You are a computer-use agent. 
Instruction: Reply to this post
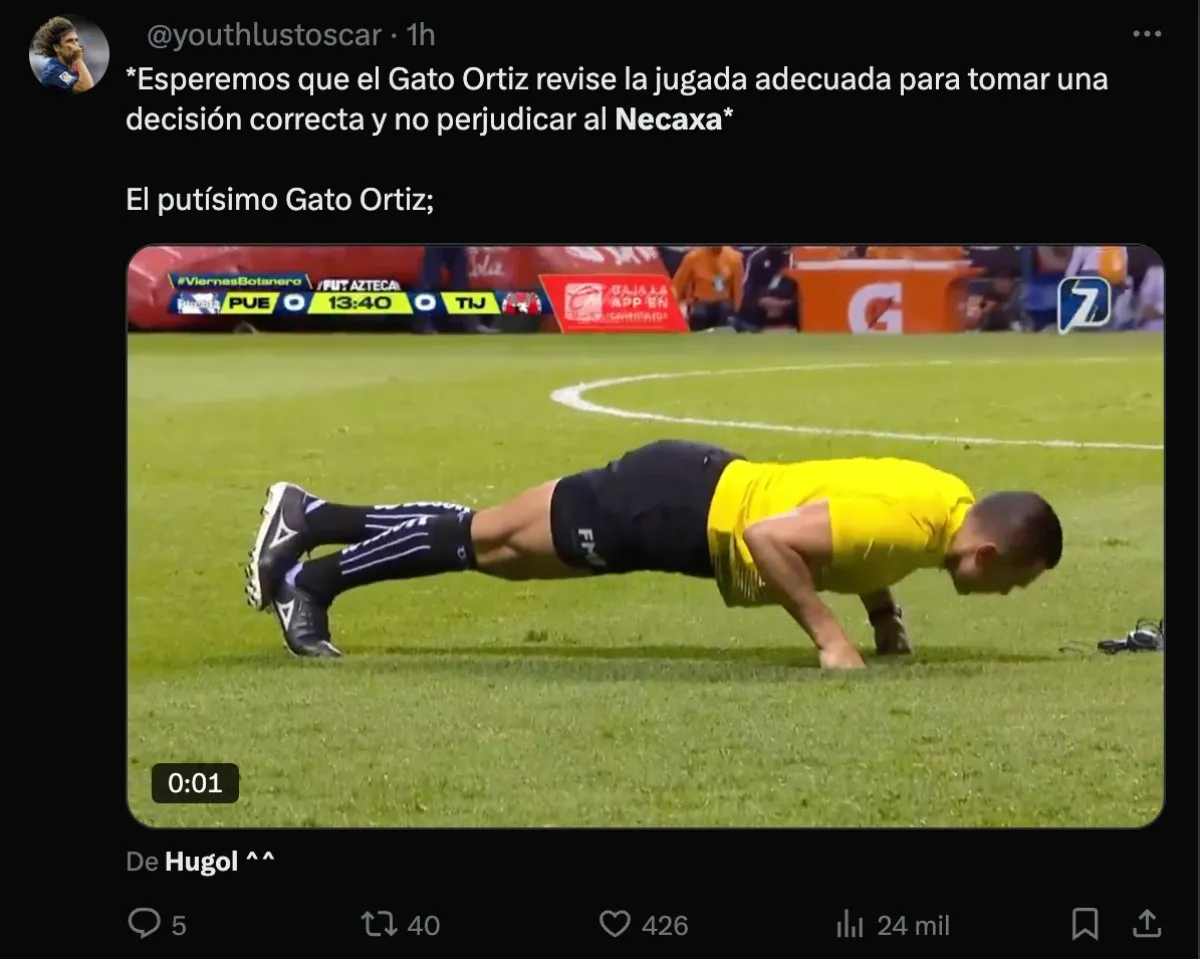pos(145,924)
